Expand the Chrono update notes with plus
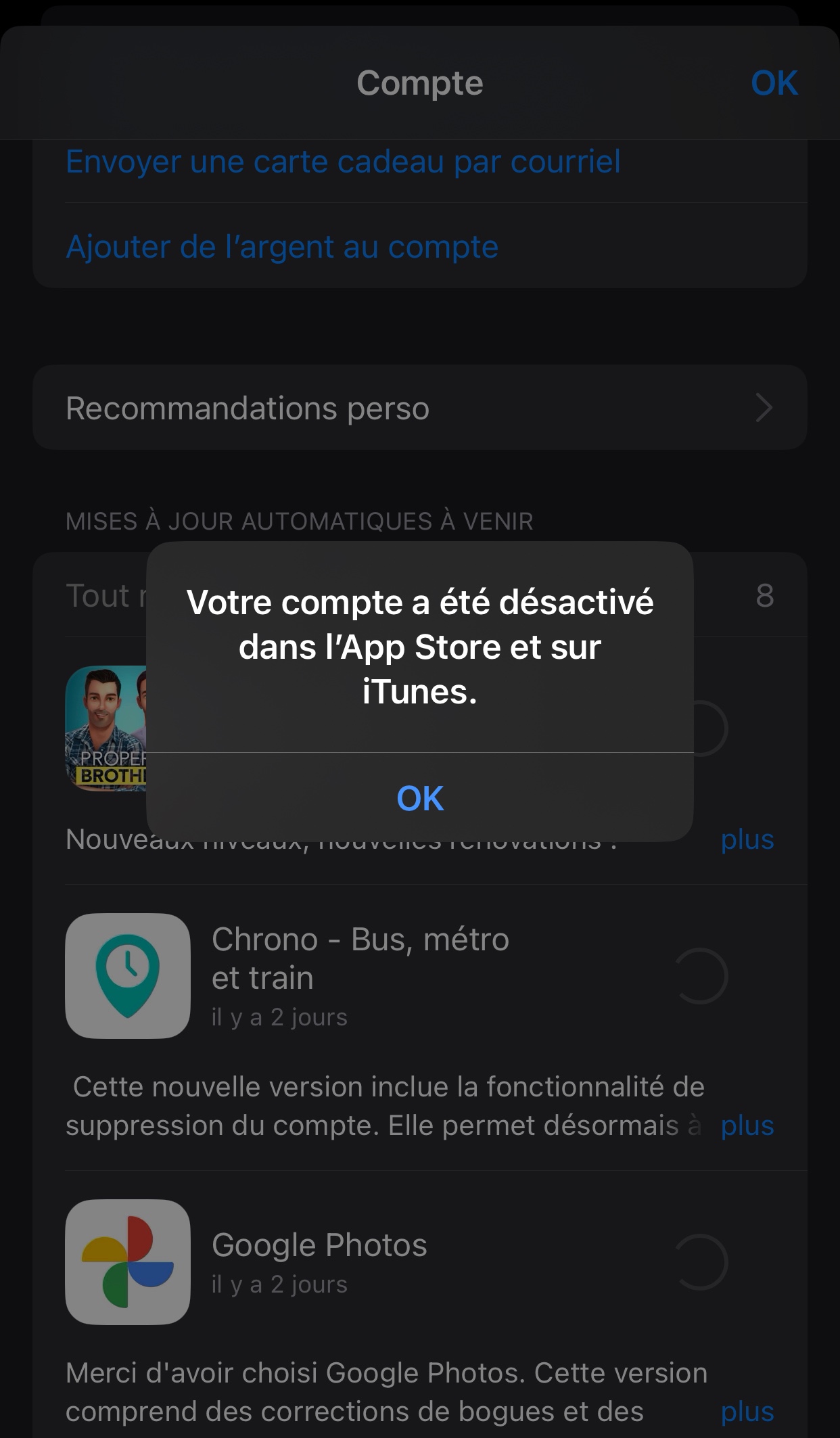 [747, 1126]
